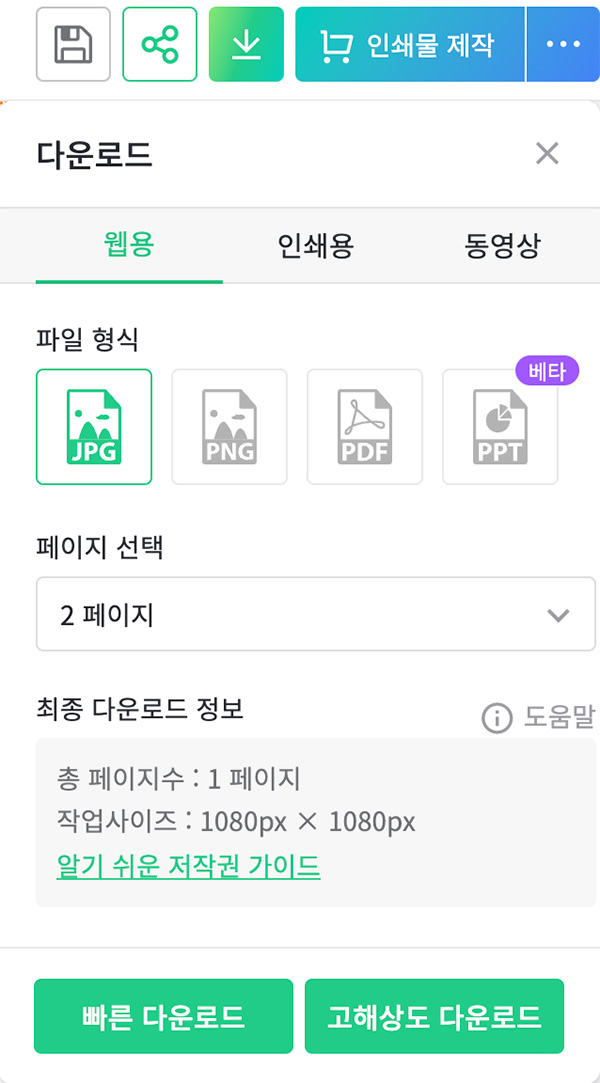Choose PNG file format
This screenshot has height=1083, width=600.
coord(229,427)
